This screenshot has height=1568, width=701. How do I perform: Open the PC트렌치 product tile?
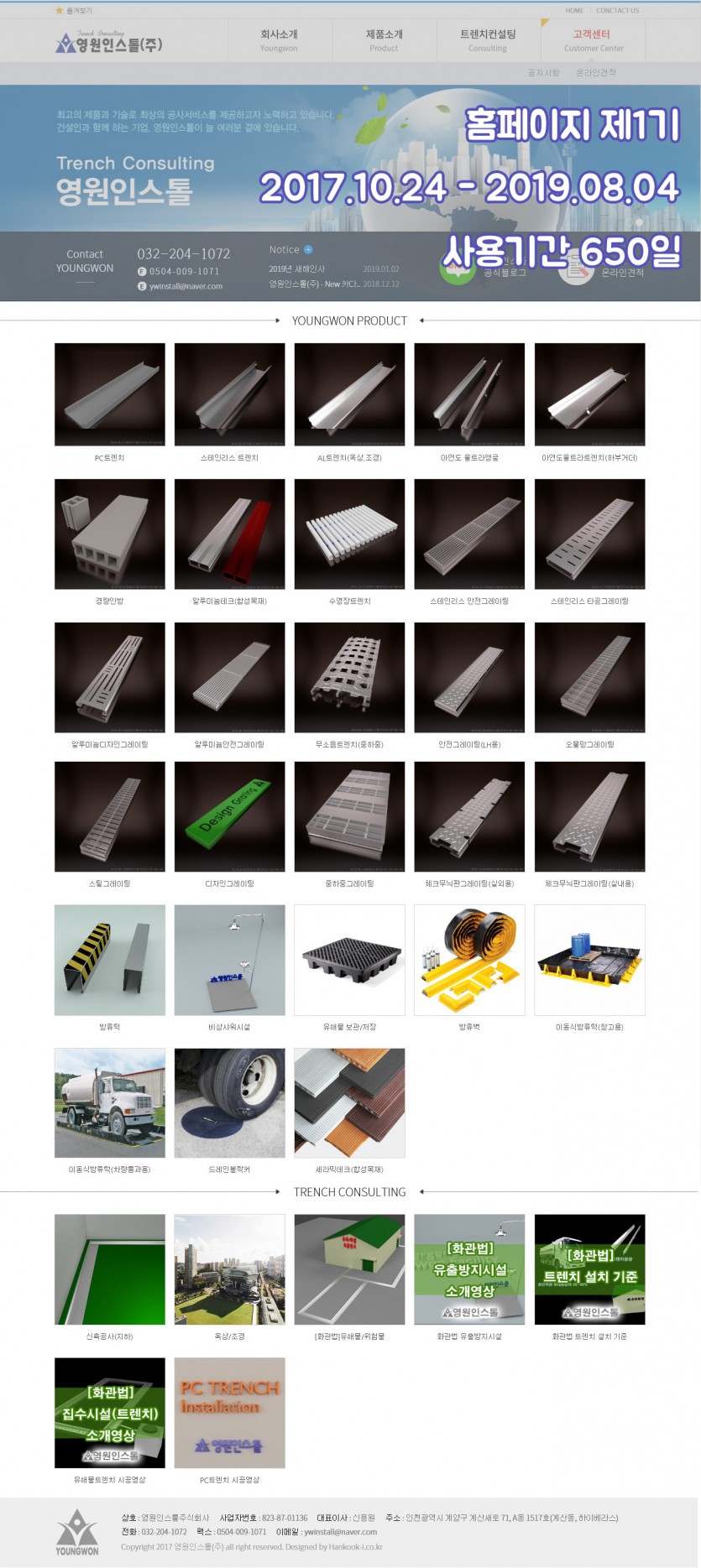[x=110, y=394]
